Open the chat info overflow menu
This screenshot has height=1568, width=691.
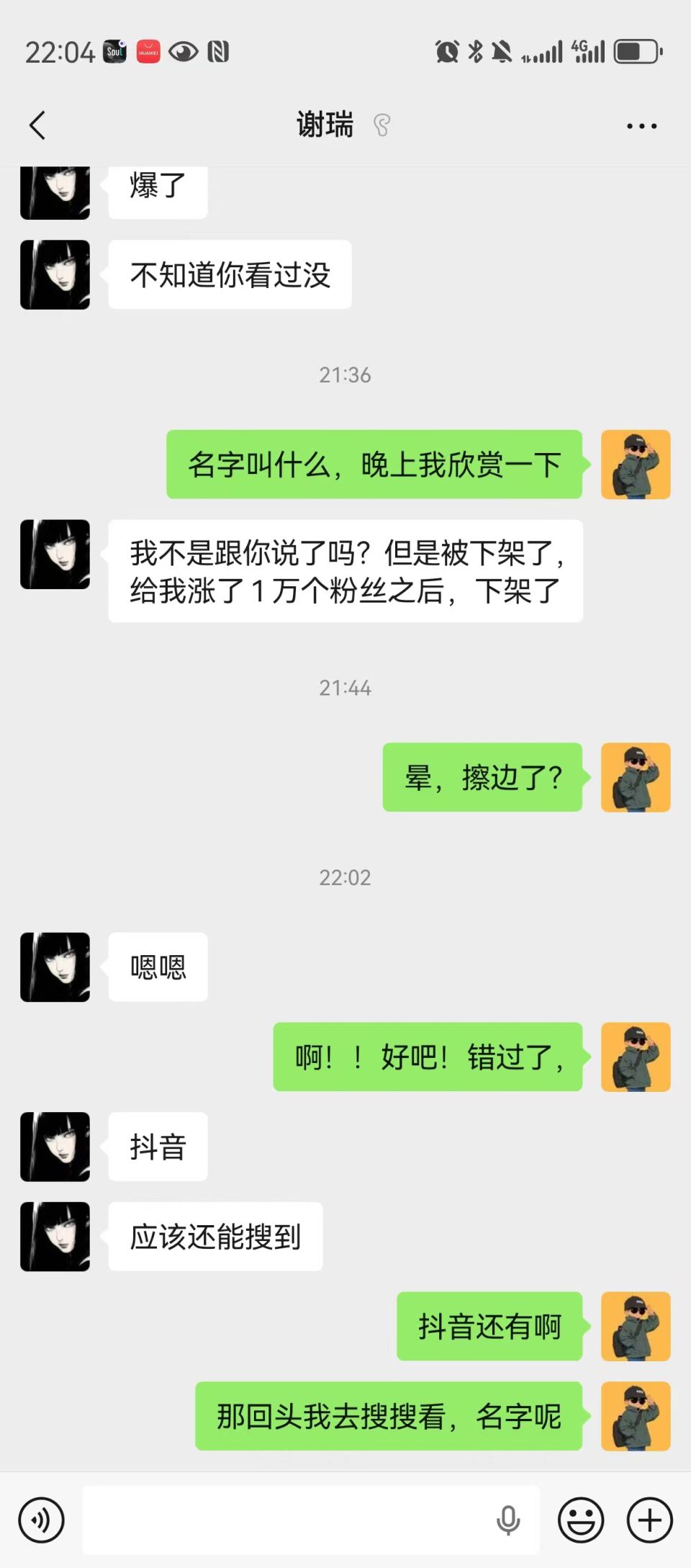(x=641, y=126)
